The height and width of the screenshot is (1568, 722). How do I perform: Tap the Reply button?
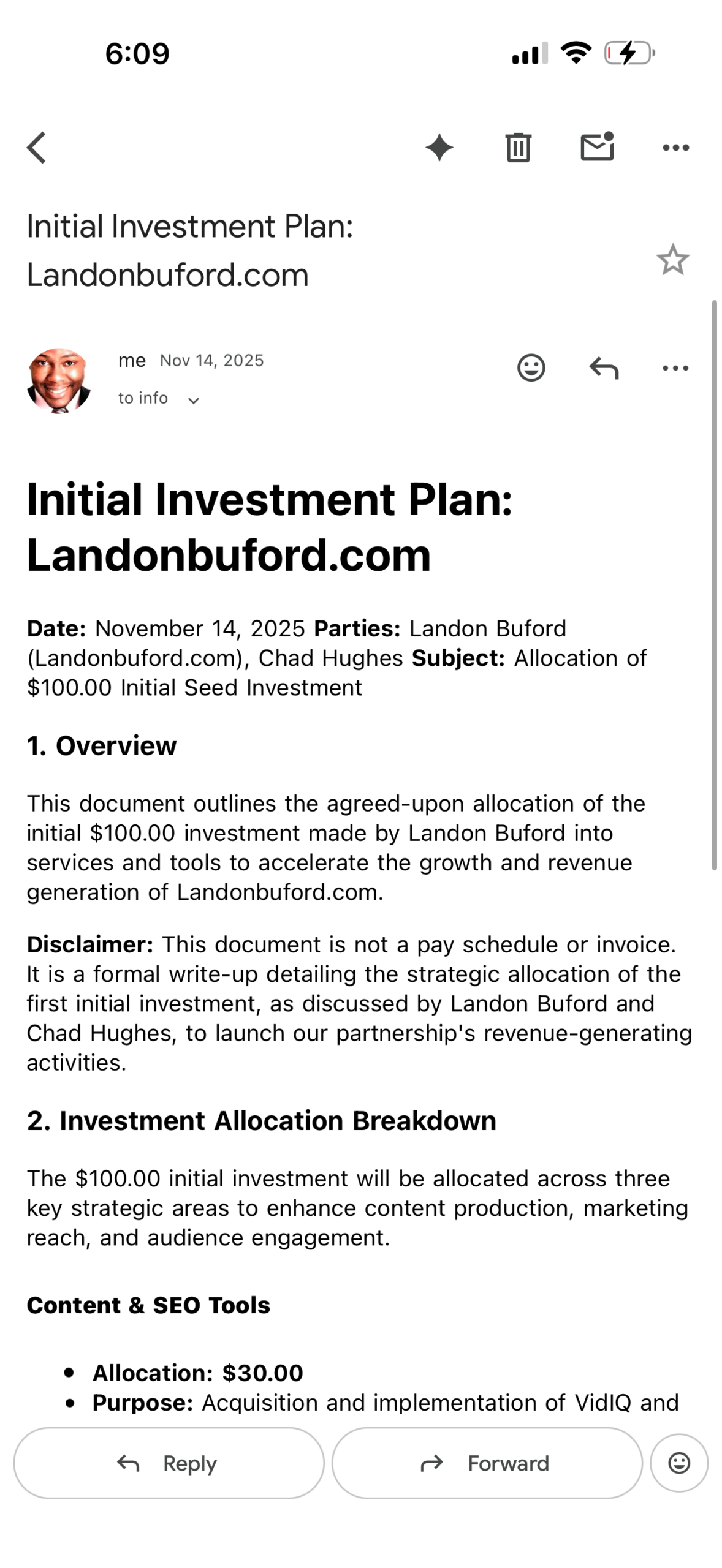pyautogui.click(x=169, y=1463)
